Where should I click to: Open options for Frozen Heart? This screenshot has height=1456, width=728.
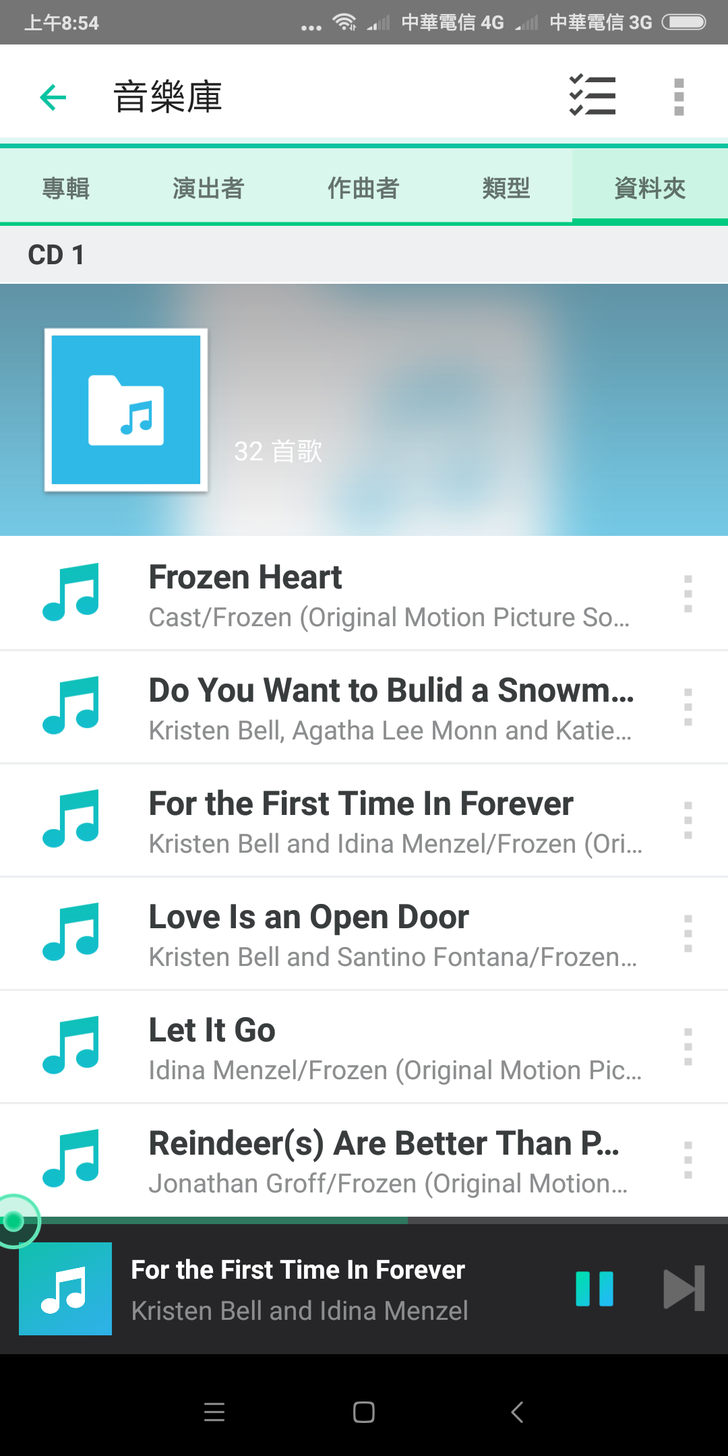[x=688, y=594]
